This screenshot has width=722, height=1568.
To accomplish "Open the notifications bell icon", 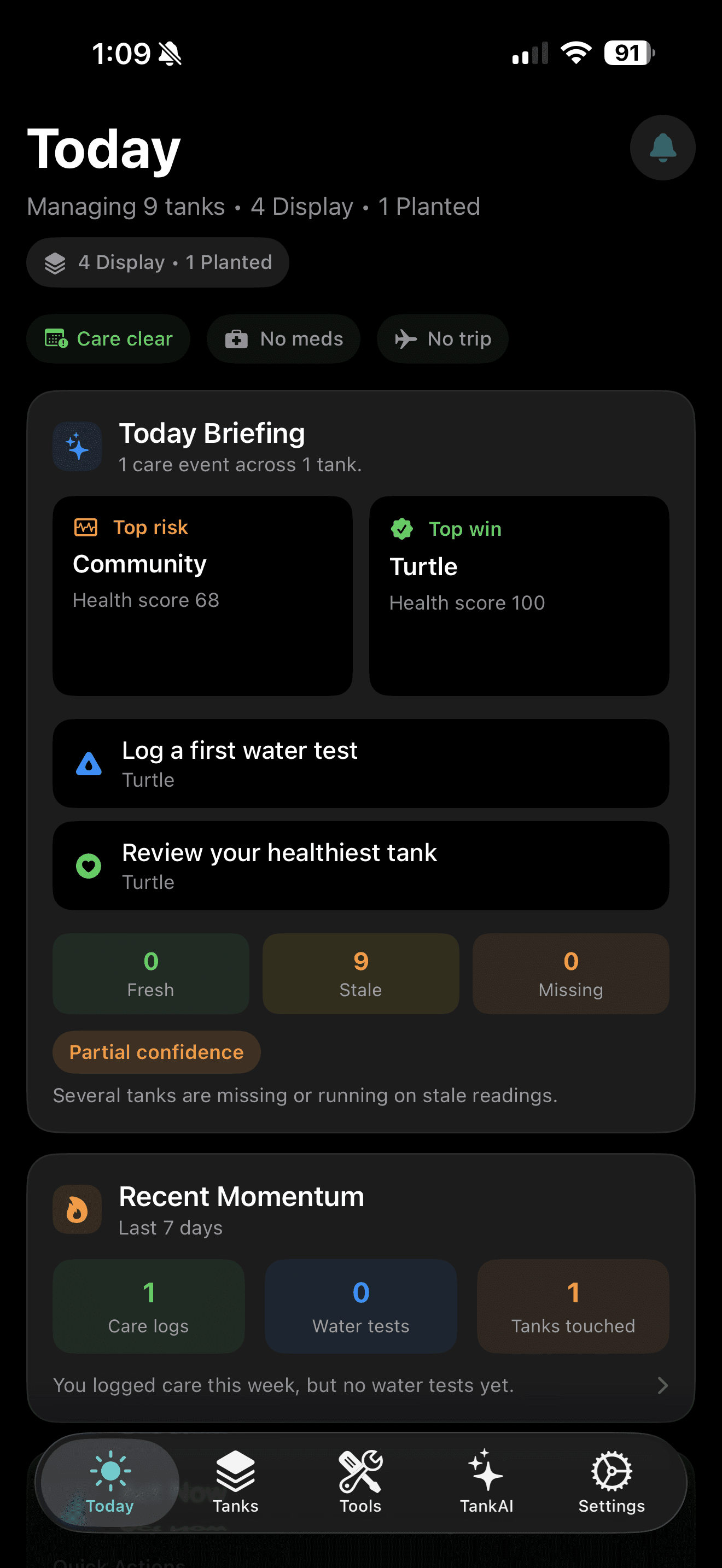I will 662,147.
